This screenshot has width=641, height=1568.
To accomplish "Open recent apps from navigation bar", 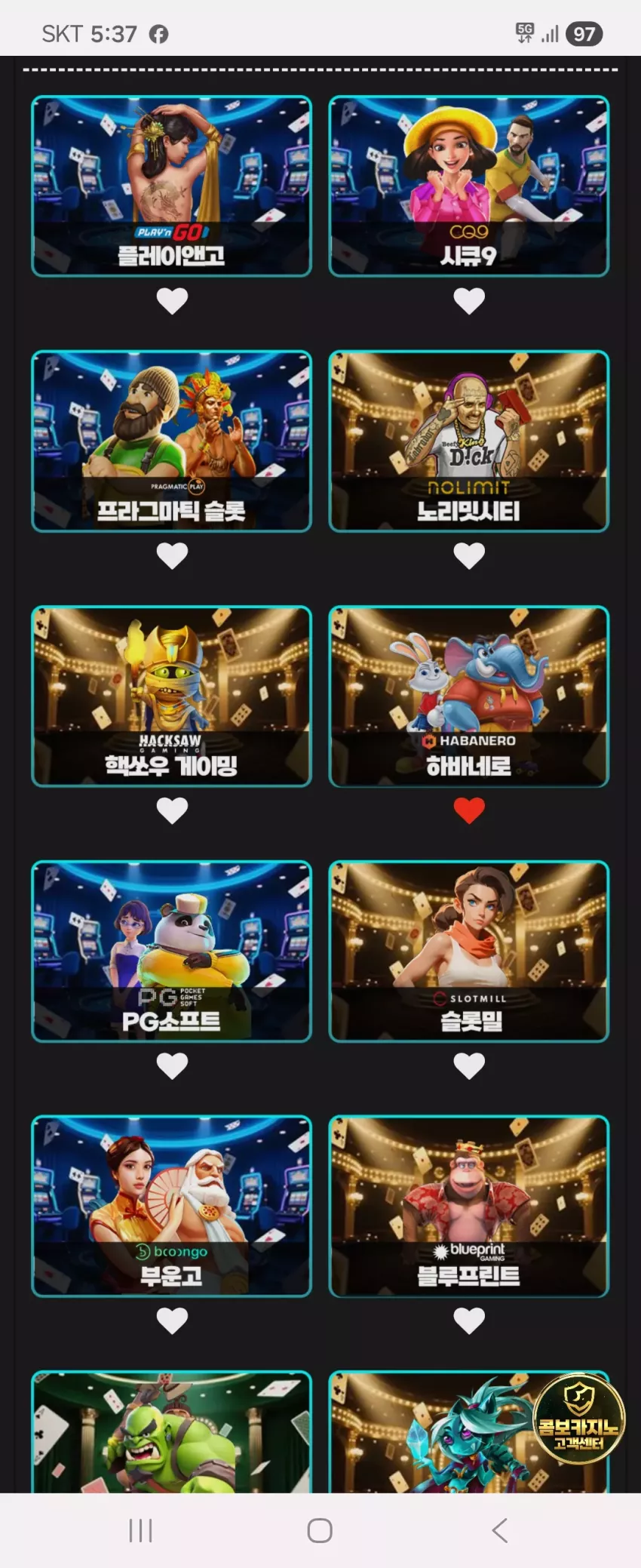I will (x=140, y=1530).
